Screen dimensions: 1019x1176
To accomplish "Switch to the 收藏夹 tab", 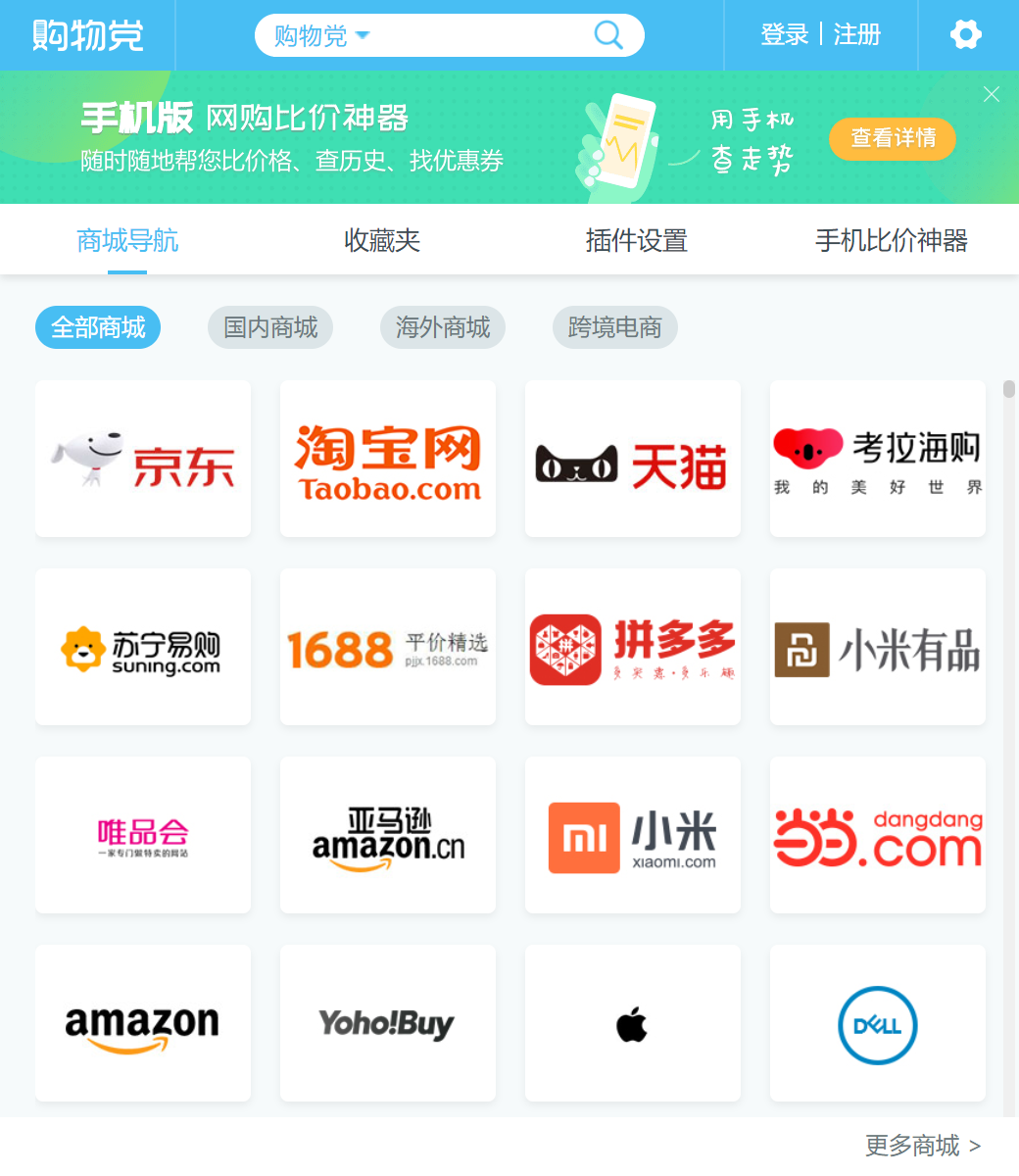I will (382, 240).
